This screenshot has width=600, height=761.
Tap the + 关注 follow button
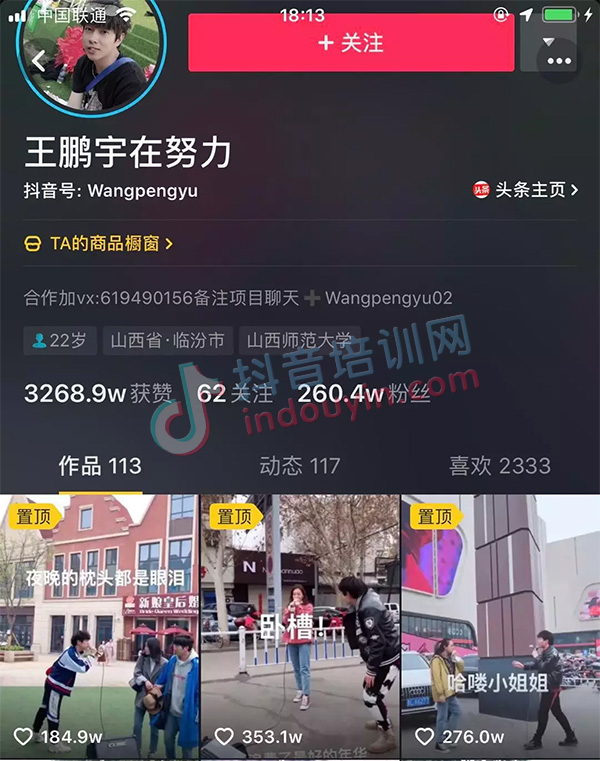[351, 43]
